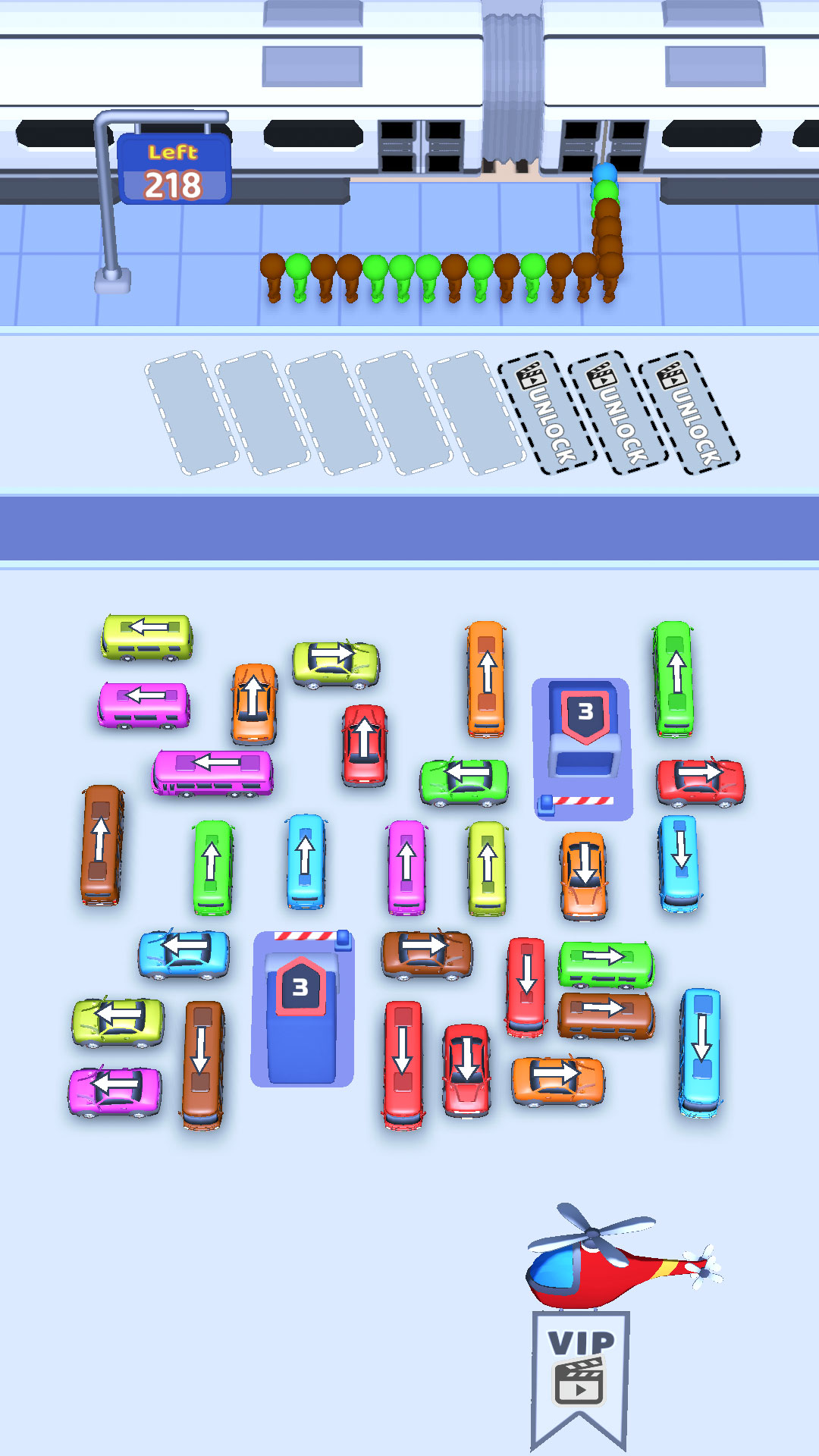Send out the yellow-green bus with left arrow
819x1456 pixels.
point(147,635)
